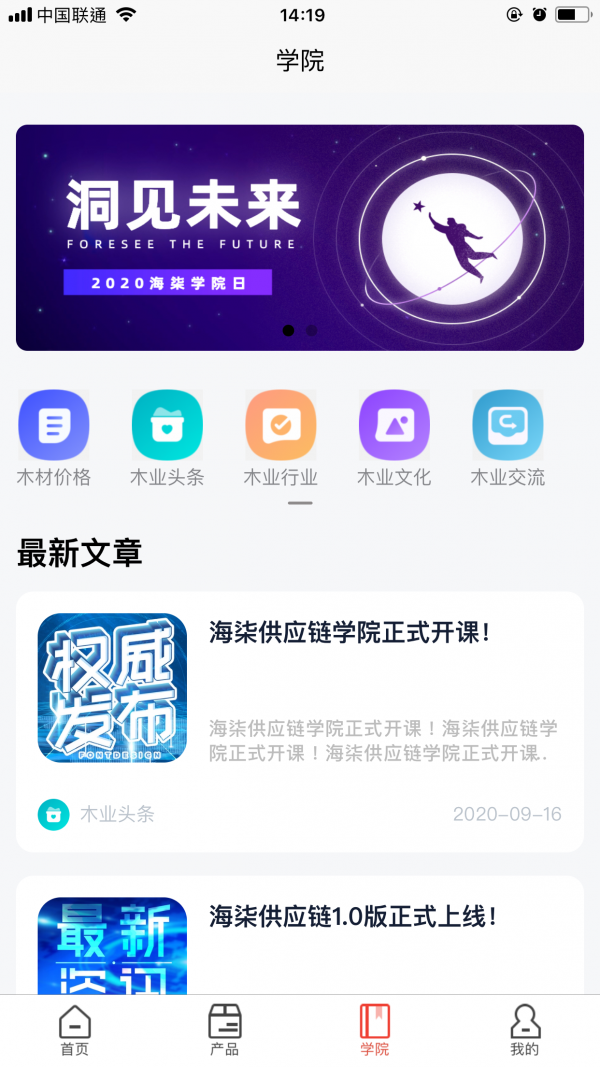600x1067 pixels.
Task: Open the 木业头条 category icon
Action: (x=167, y=425)
